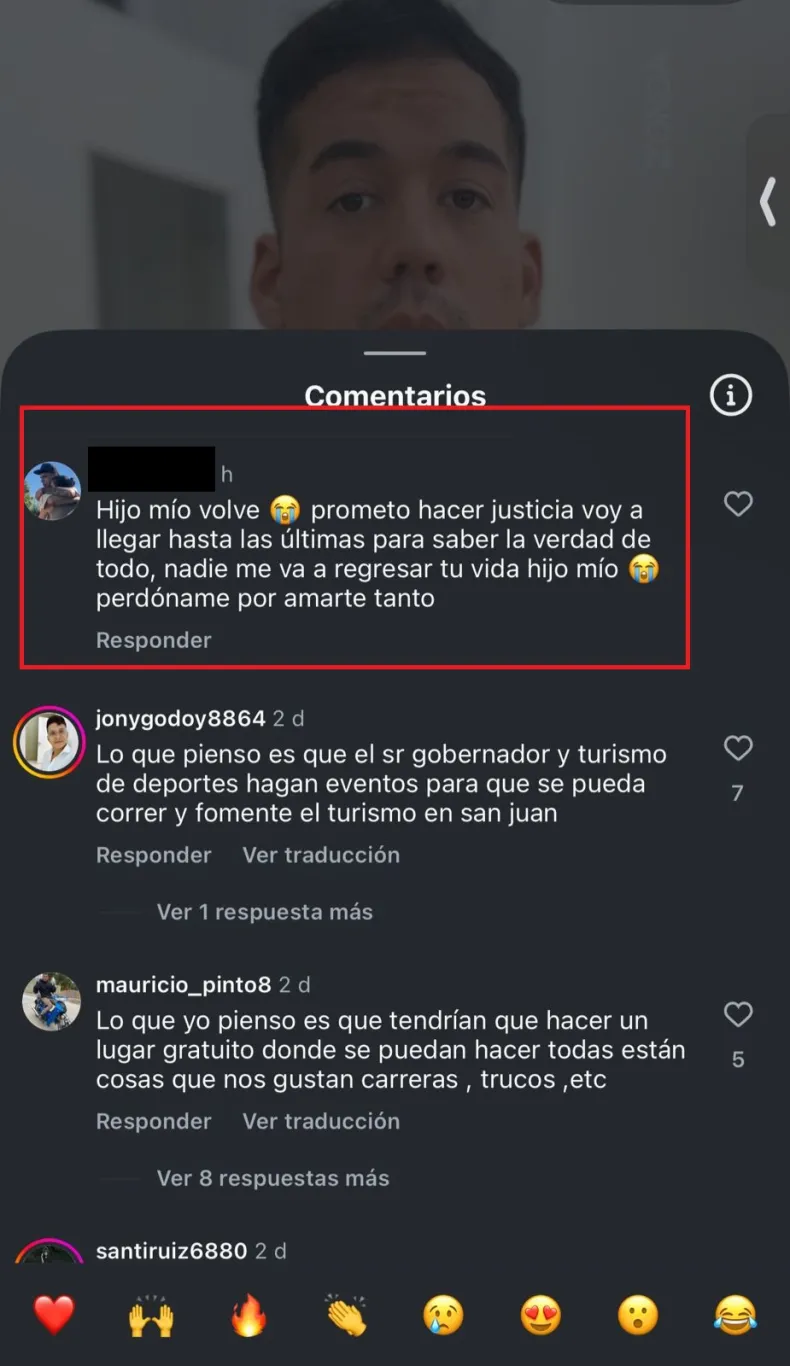This screenshot has height=1366, width=790.
Task: React with the raised hands emoji
Action: (151, 1316)
